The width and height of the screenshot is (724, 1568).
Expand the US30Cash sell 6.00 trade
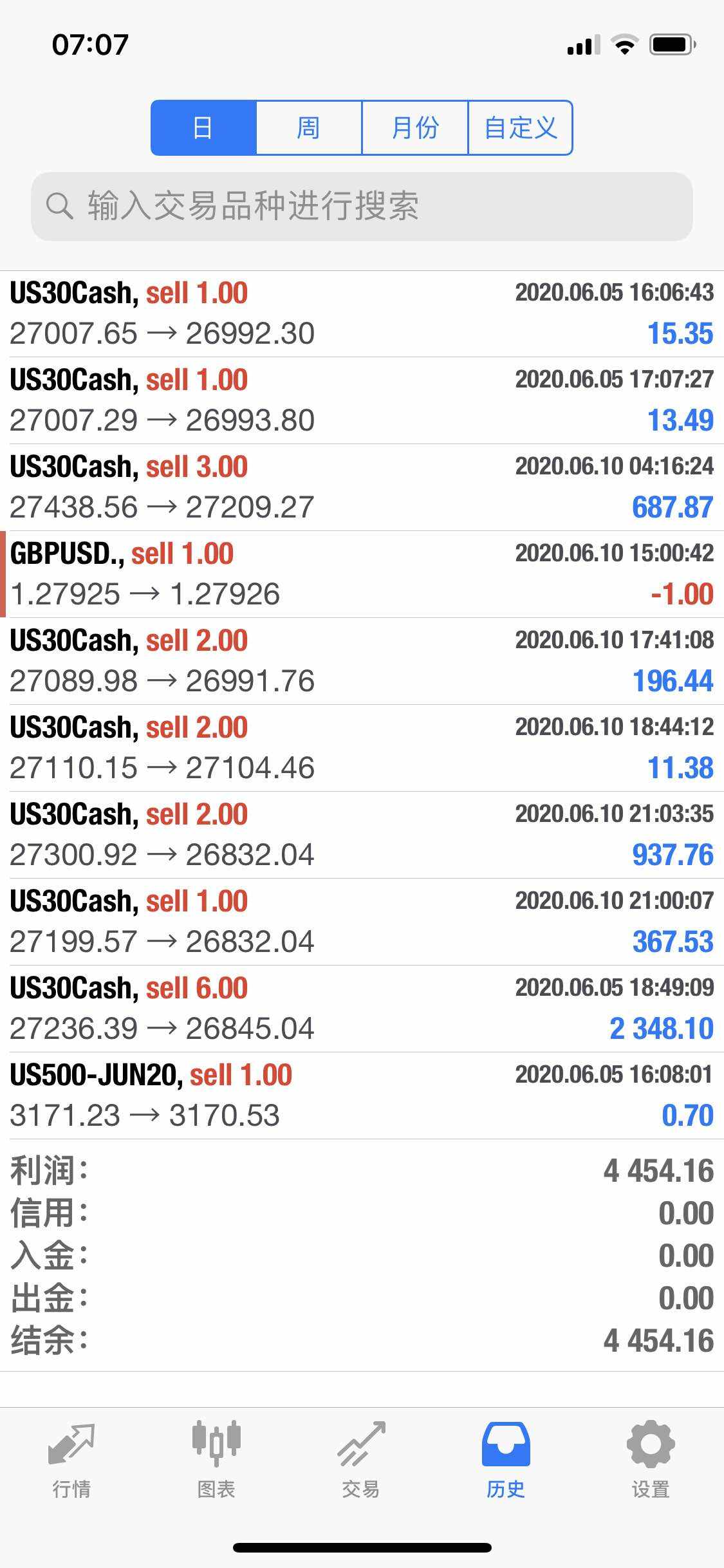tap(362, 1009)
